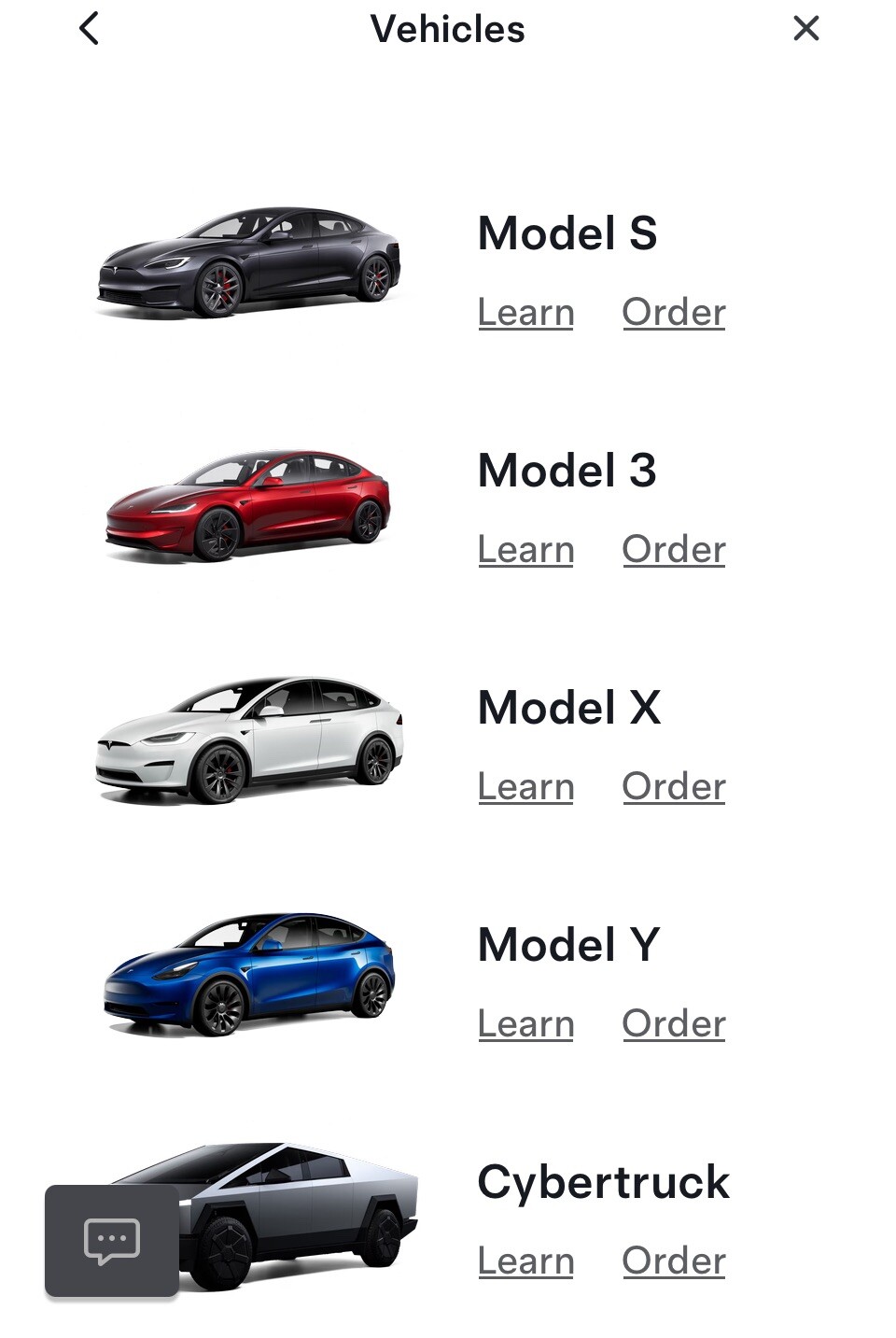Open the Model 3 Learn page
The image size is (896, 1338).
[x=525, y=549]
